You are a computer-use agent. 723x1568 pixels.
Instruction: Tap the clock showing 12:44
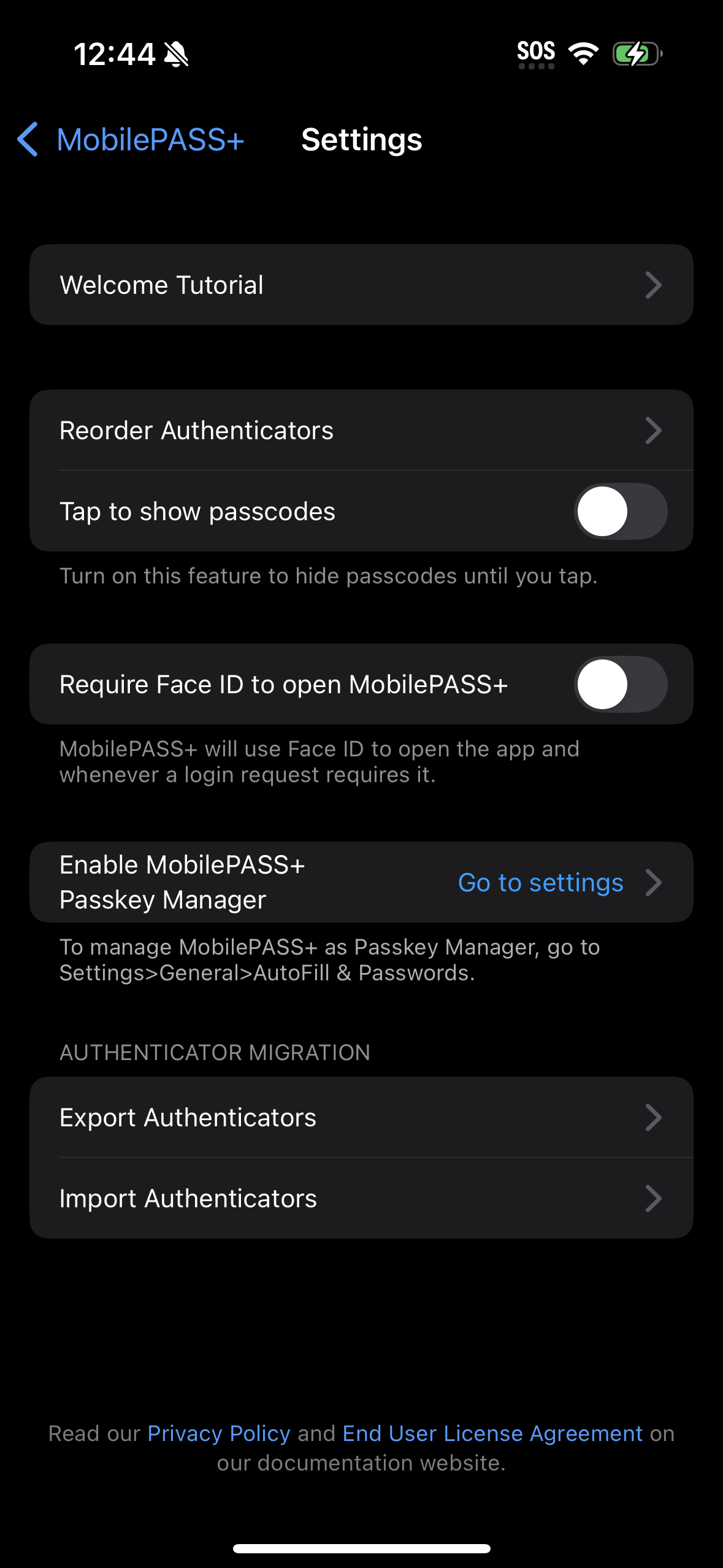click(x=113, y=54)
